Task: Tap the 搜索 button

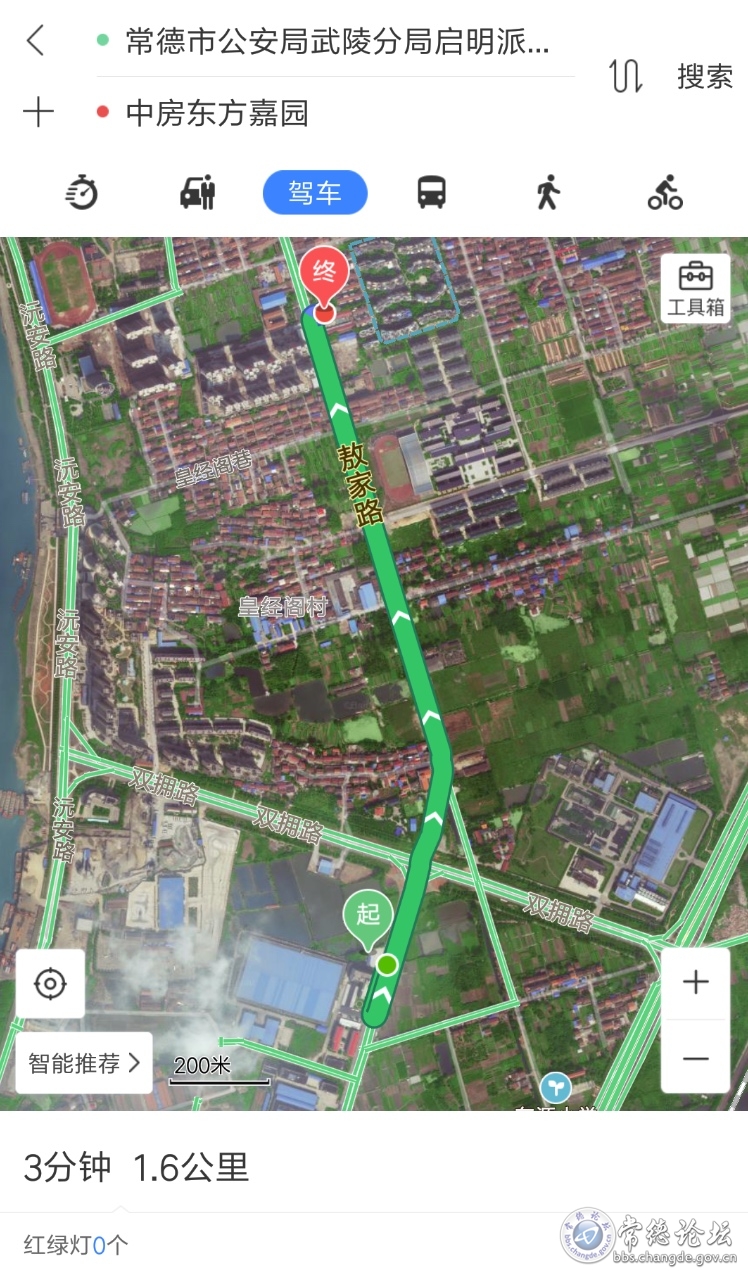Action: [x=705, y=76]
